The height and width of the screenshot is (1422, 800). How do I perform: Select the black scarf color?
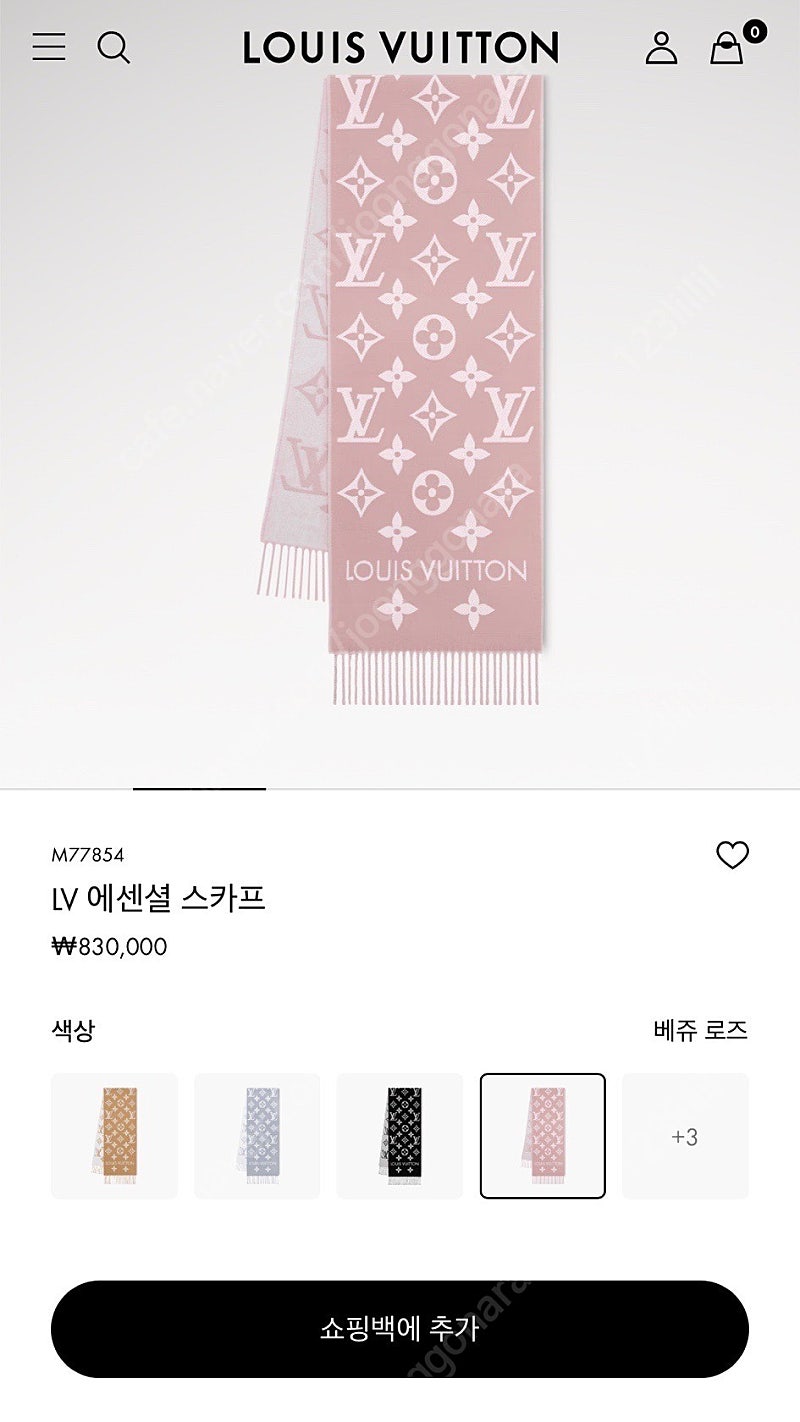[x=400, y=1136]
